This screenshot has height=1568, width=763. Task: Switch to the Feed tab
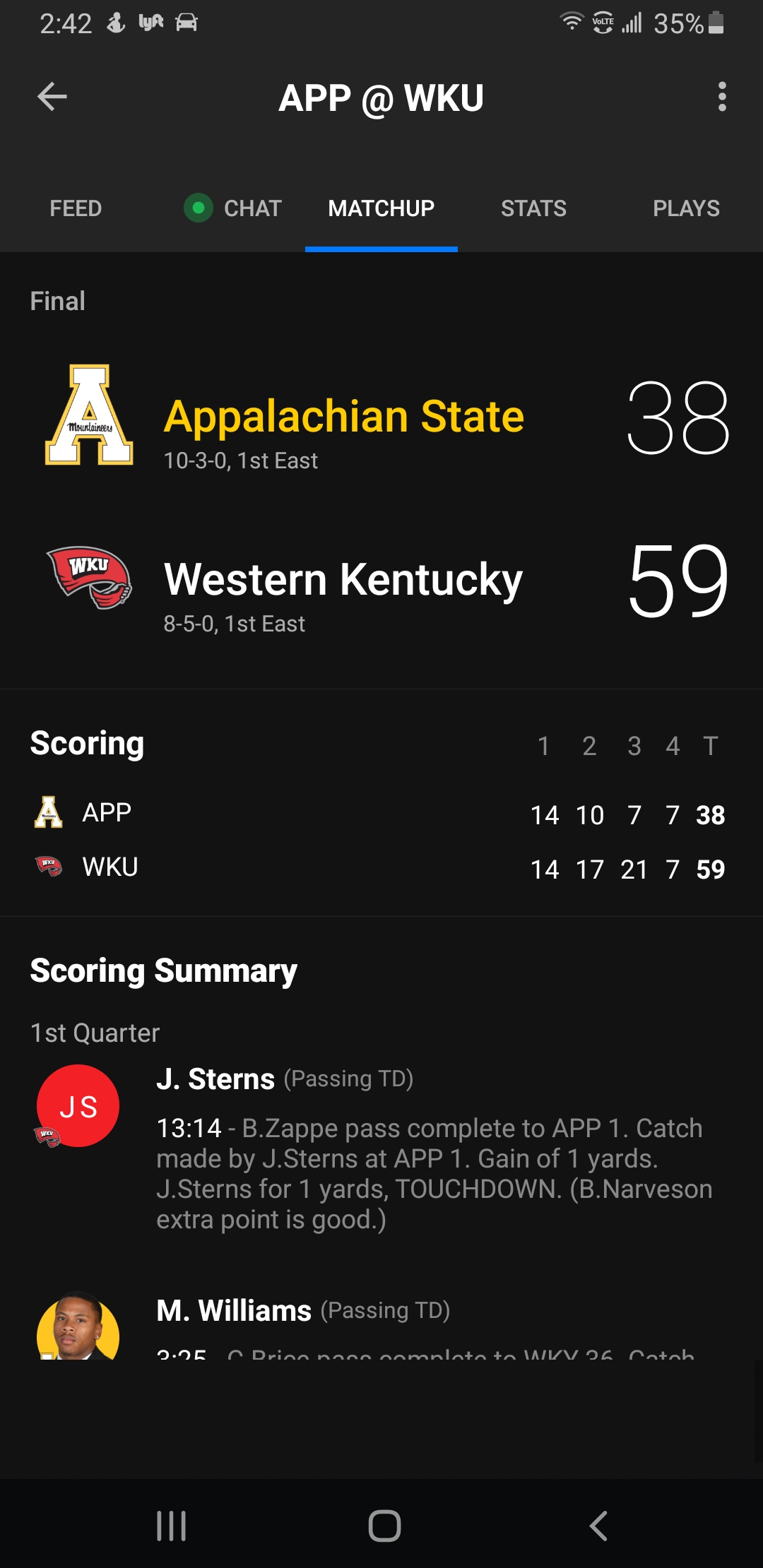(x=76, y=208)
